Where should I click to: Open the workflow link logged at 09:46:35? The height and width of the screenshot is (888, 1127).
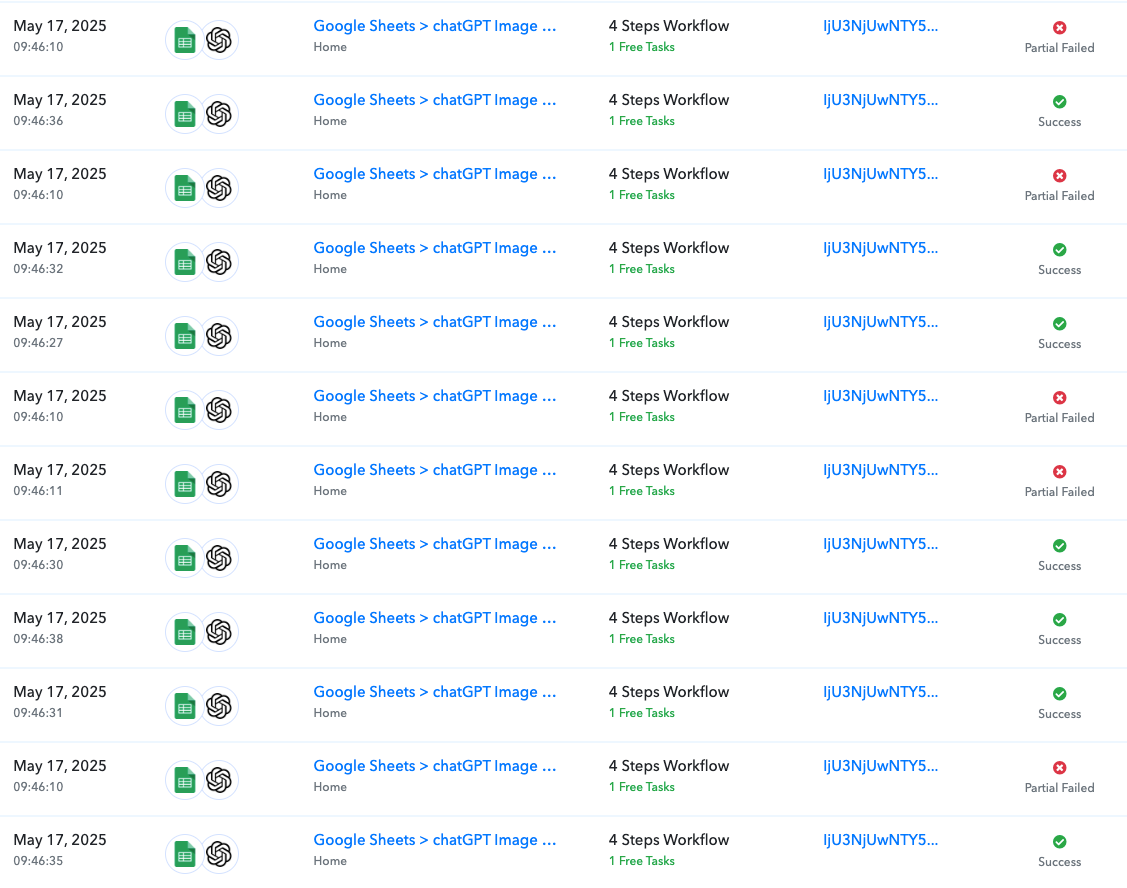434,840
